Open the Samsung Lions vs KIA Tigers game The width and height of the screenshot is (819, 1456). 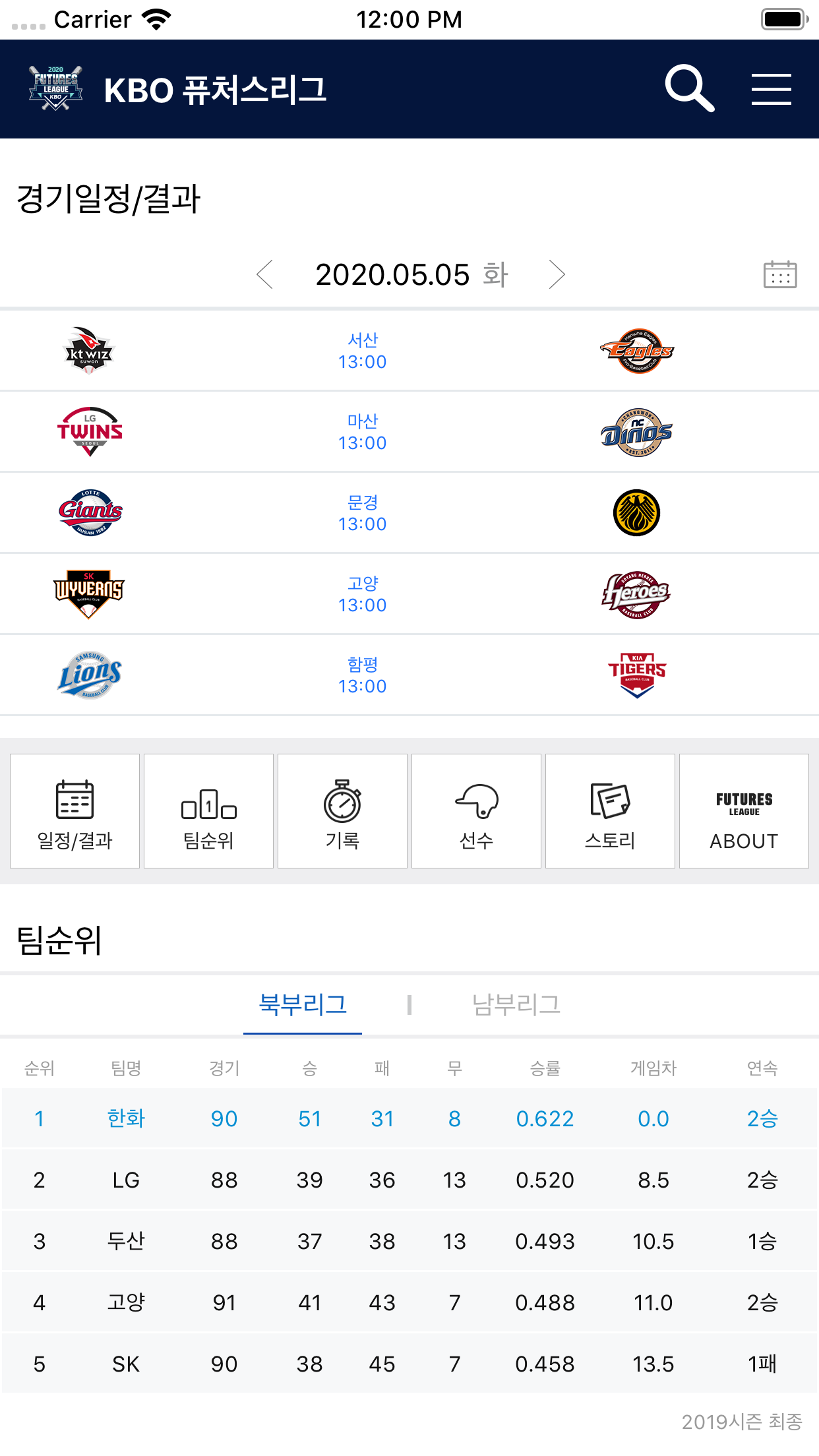pos(409,675)
